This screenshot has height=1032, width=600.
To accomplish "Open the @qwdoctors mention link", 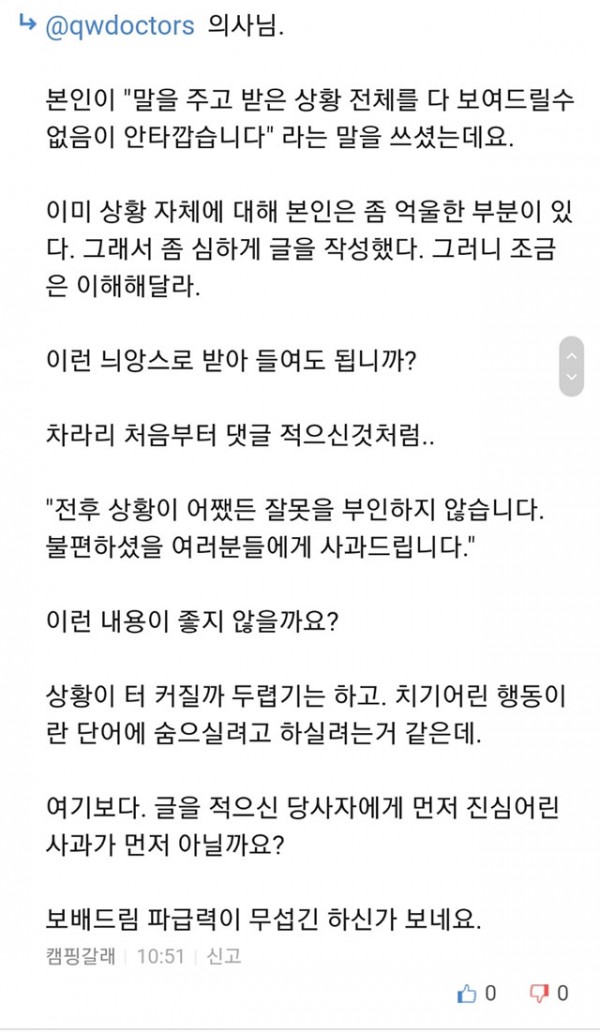I will click(120, 26).
